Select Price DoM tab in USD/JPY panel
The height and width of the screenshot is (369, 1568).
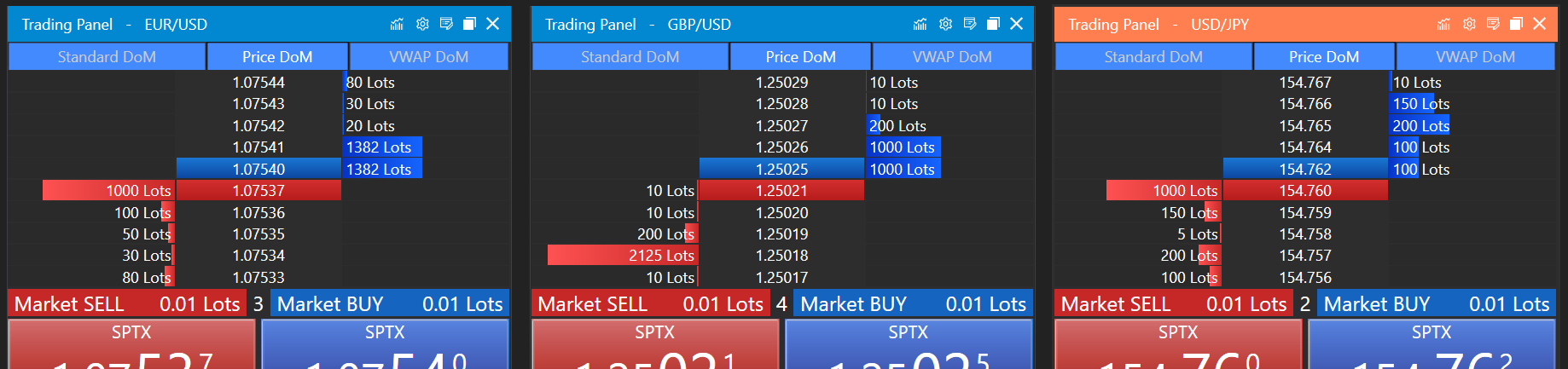(x=1323, y=57)
